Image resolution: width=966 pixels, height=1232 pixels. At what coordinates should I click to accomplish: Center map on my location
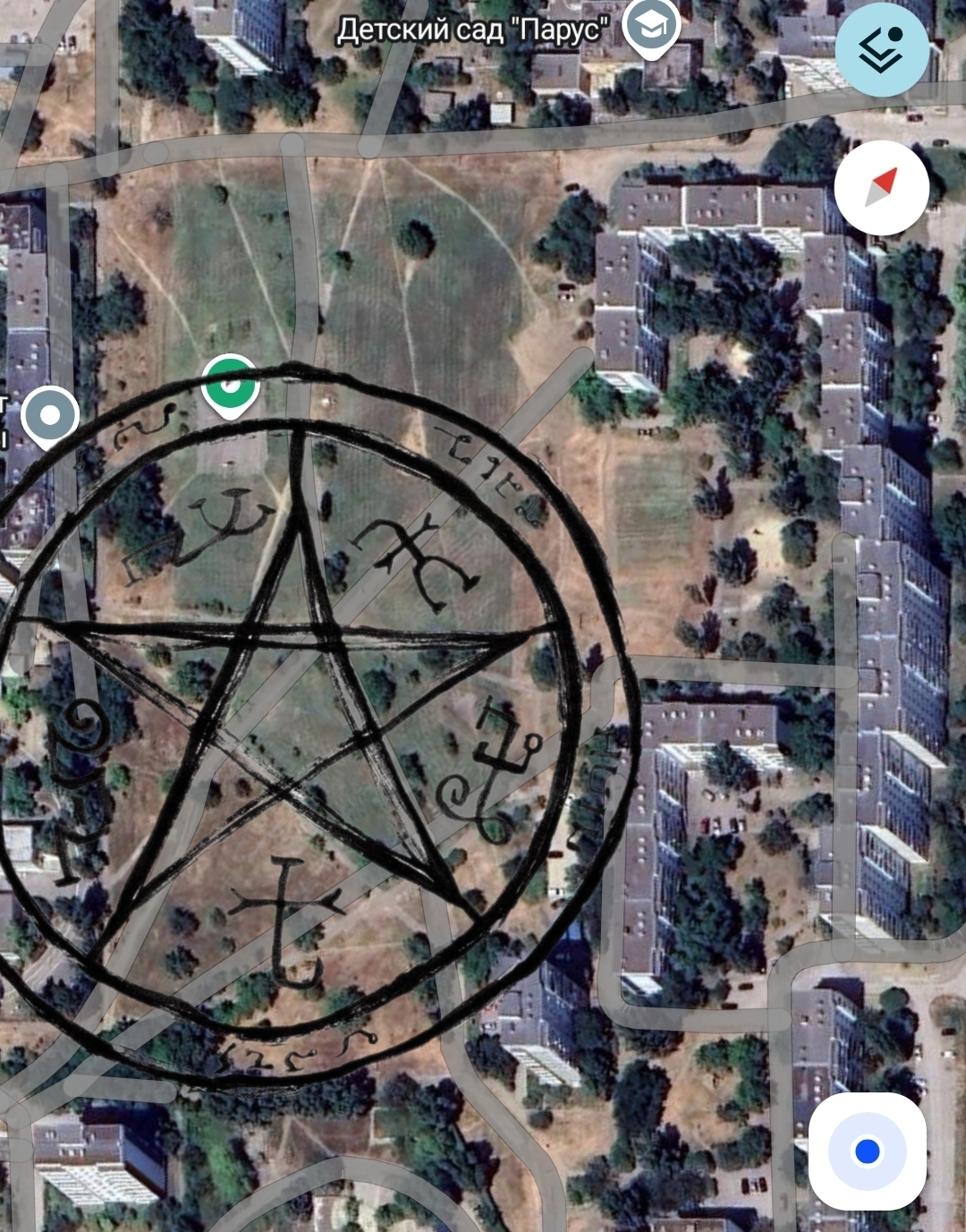(x=867, y=1151)
